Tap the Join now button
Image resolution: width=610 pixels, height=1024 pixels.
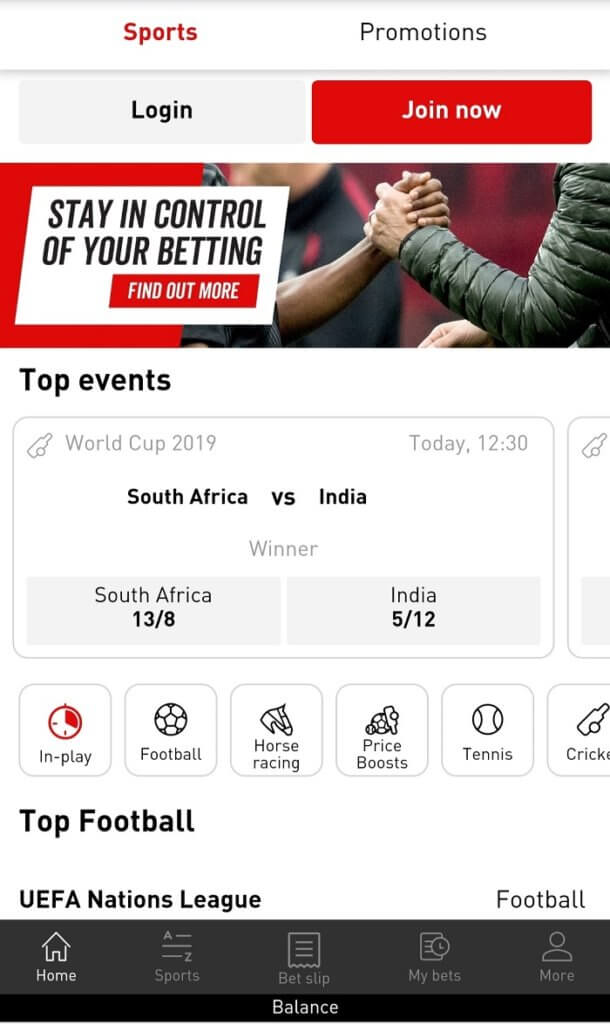point(452,111)
